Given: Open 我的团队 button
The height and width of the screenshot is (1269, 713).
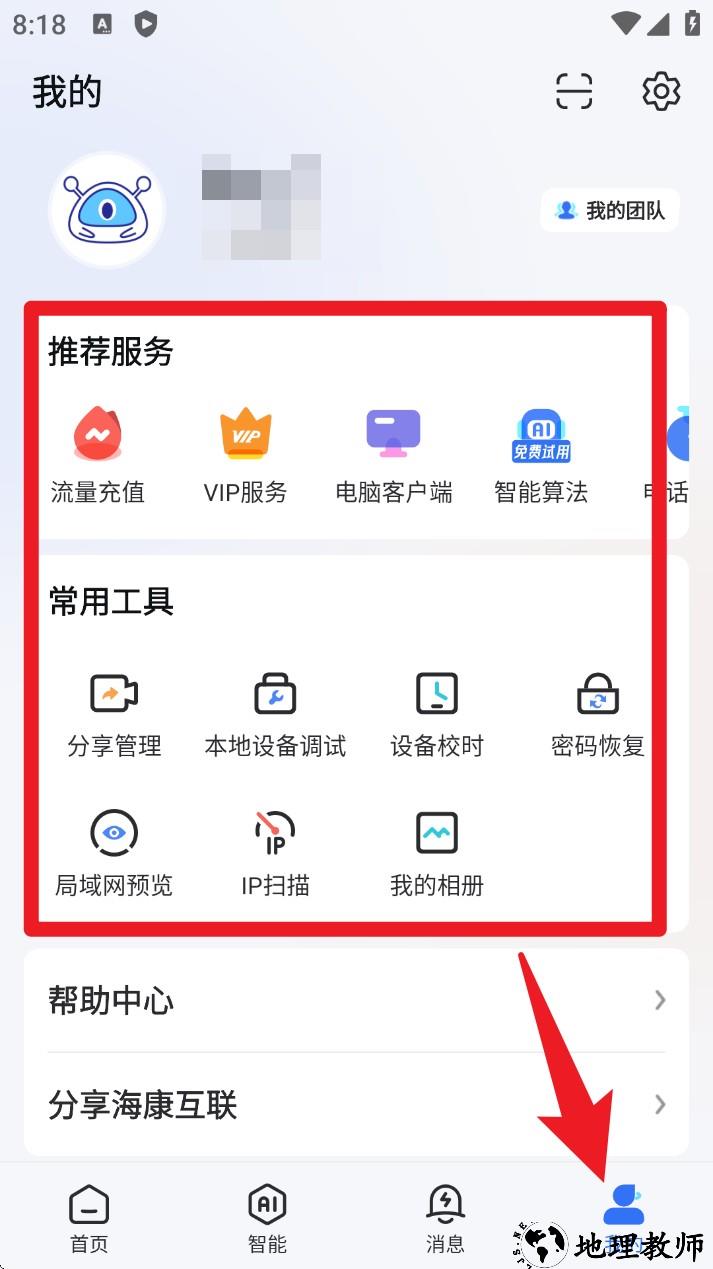Looking at the screenshot, I should coord(610,210).
